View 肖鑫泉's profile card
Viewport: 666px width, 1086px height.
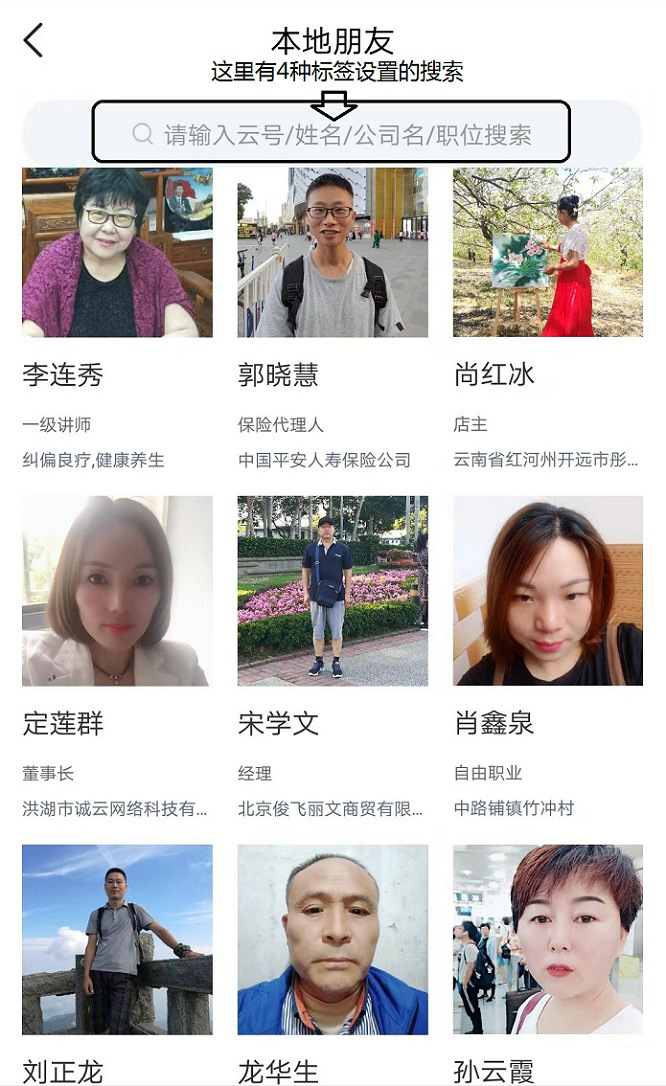(547, 592)
